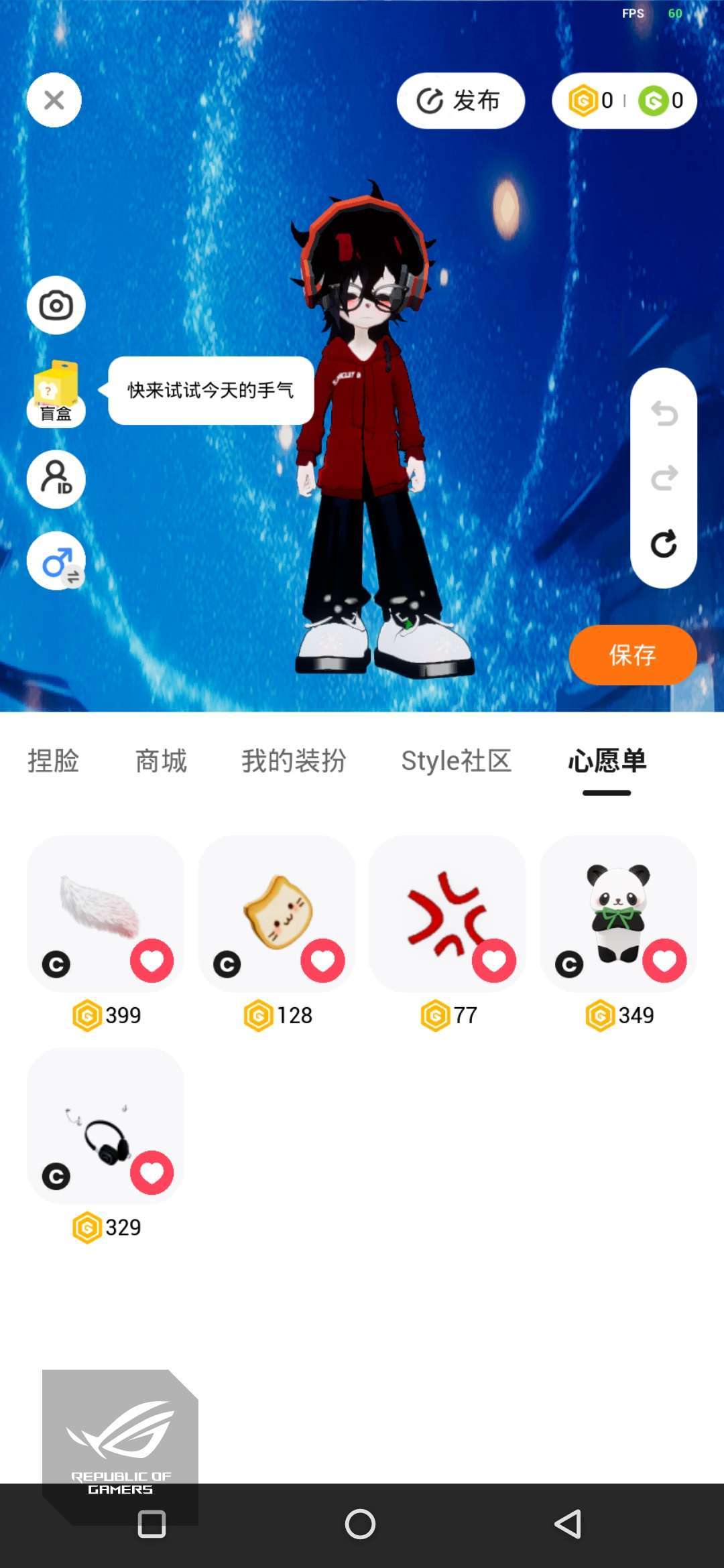Screen dimensions: 724x1568
Task: Take a photo with the camera icon
Action: pos(56,306)
